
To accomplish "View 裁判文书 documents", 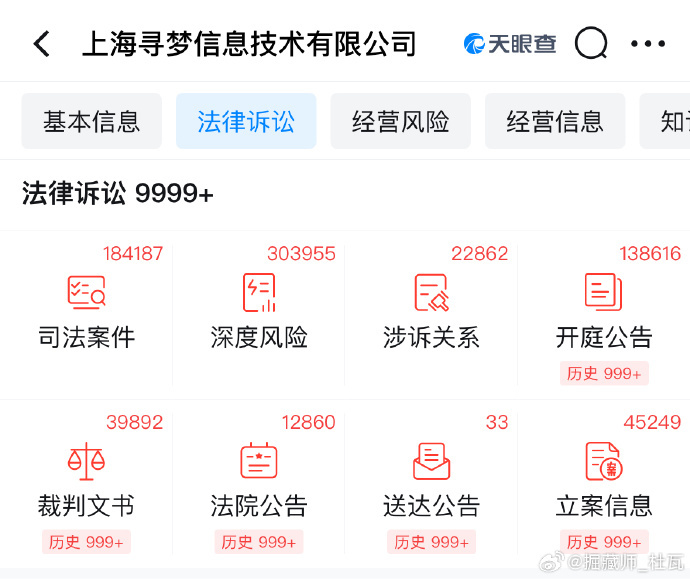I will tap(86, 480).
